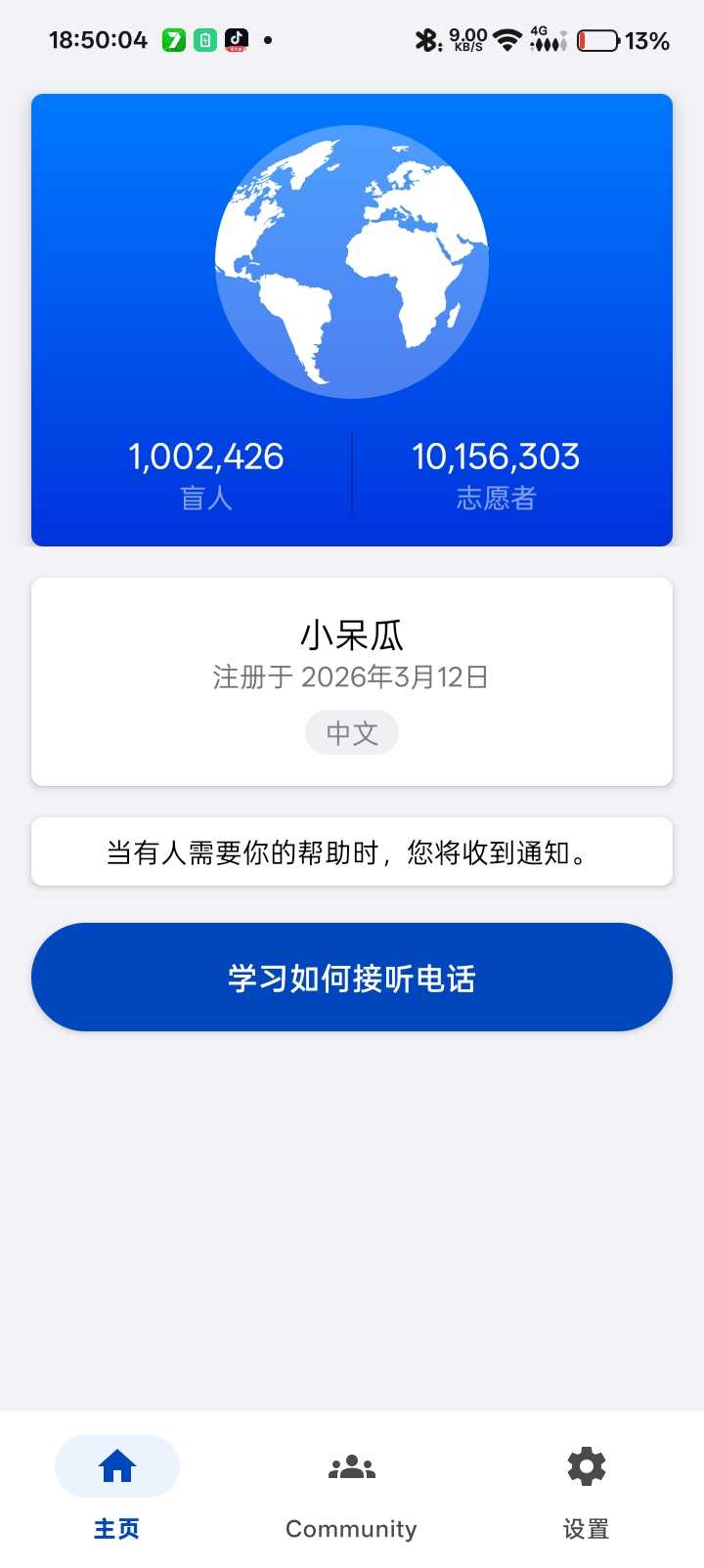
Task: Select the 主页 tab
Action: (117, 1488)
